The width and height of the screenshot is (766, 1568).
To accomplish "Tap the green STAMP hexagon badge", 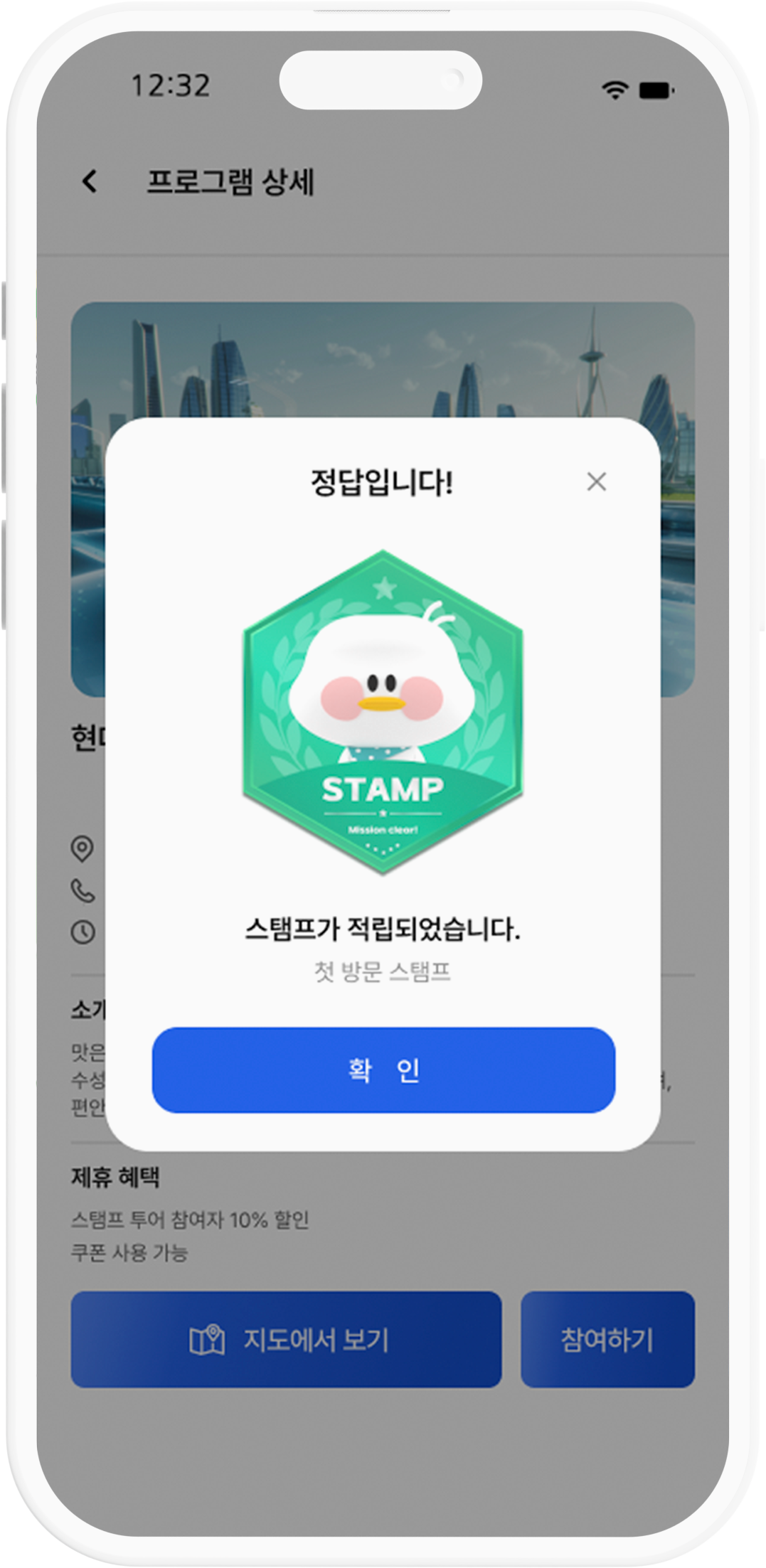I will (x=383, y=711).
